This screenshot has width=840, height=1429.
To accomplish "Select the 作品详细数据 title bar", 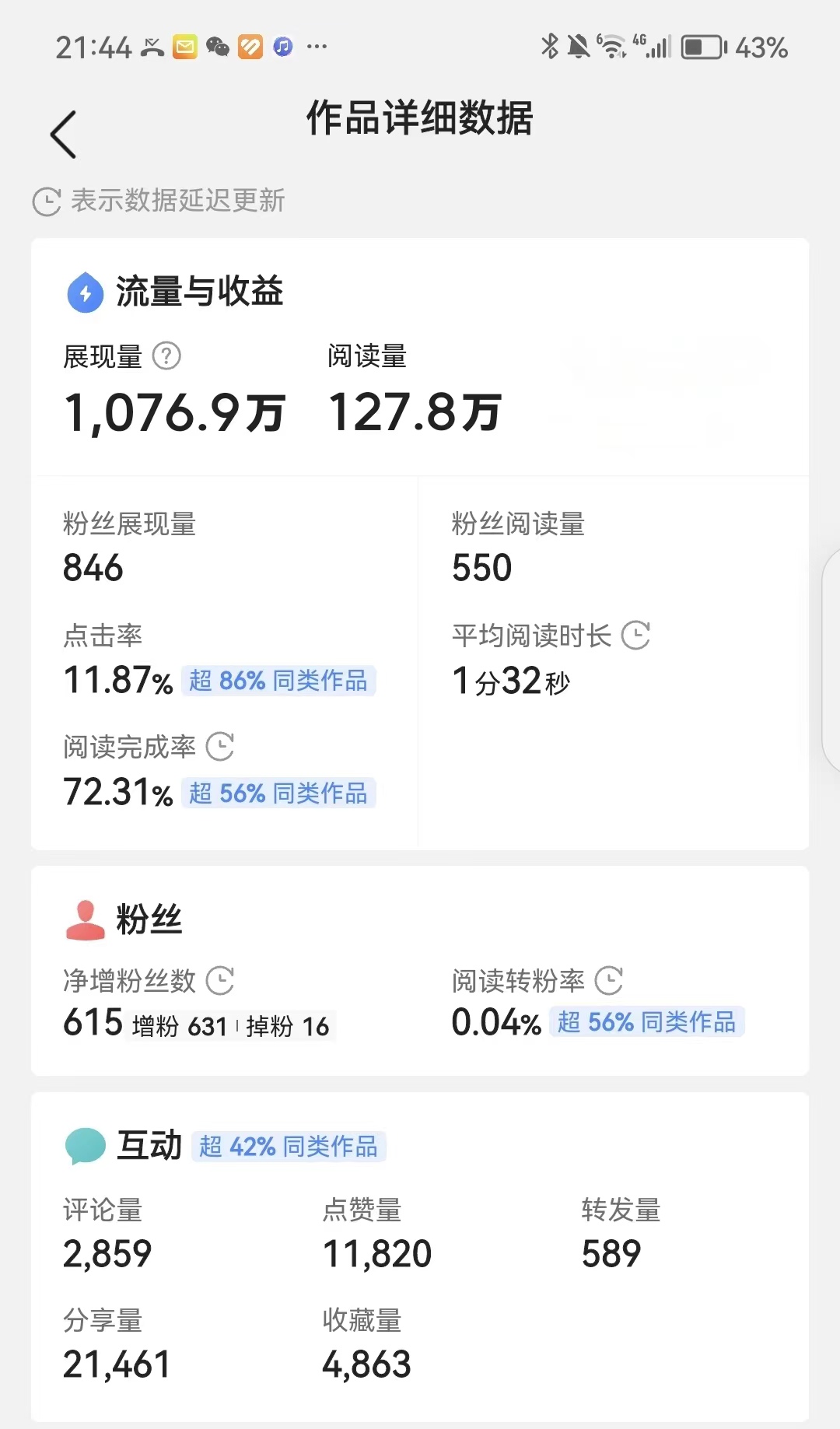I will pos(420,121).
